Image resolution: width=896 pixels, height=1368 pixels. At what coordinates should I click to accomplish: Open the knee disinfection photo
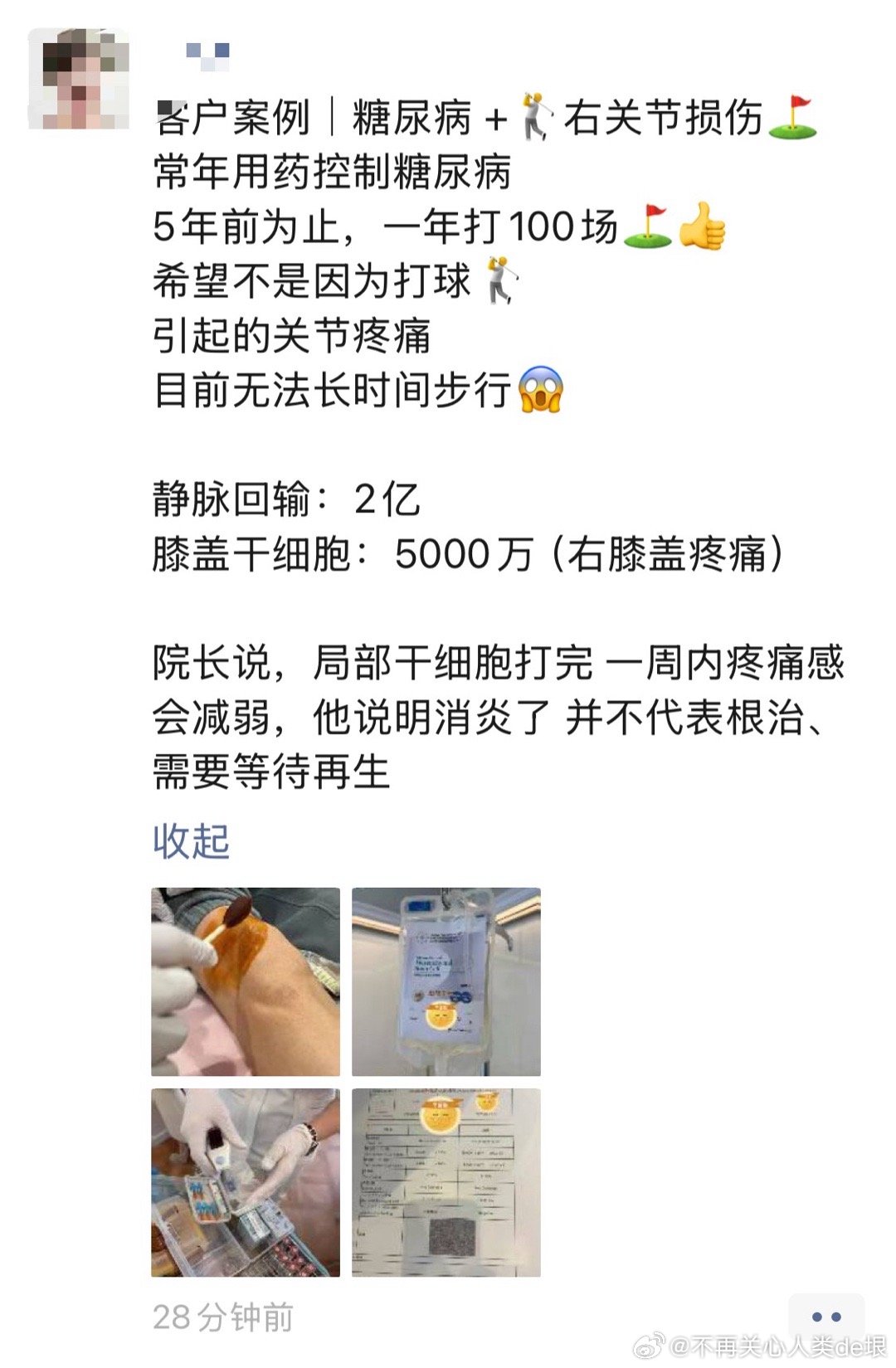click(x=246, y=981)
